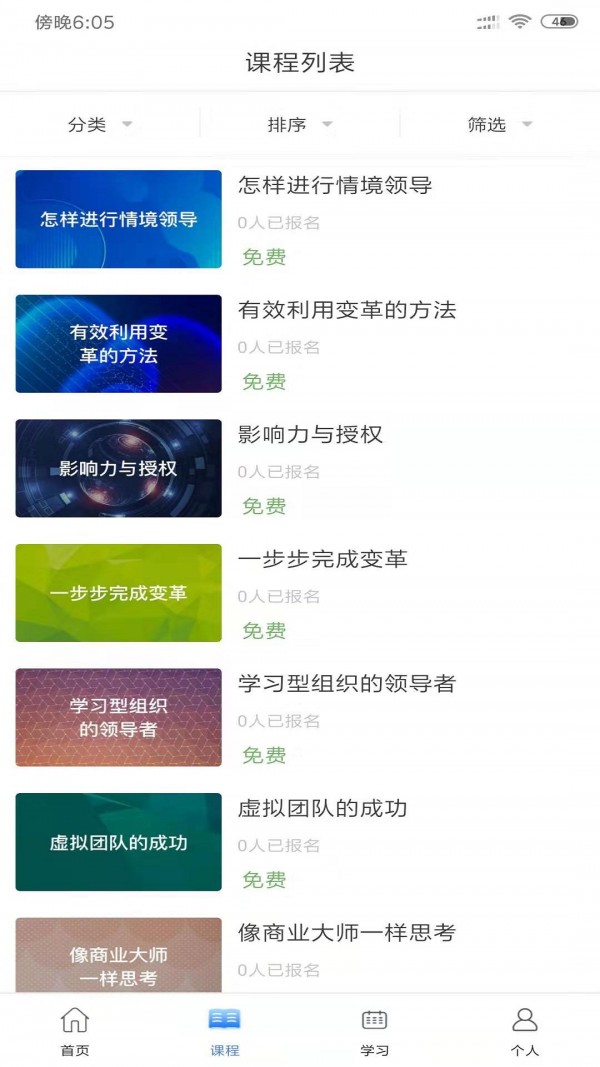Select the 影响力与授权 course
This screenshot has width=600, height=1067.
point(300,468)
